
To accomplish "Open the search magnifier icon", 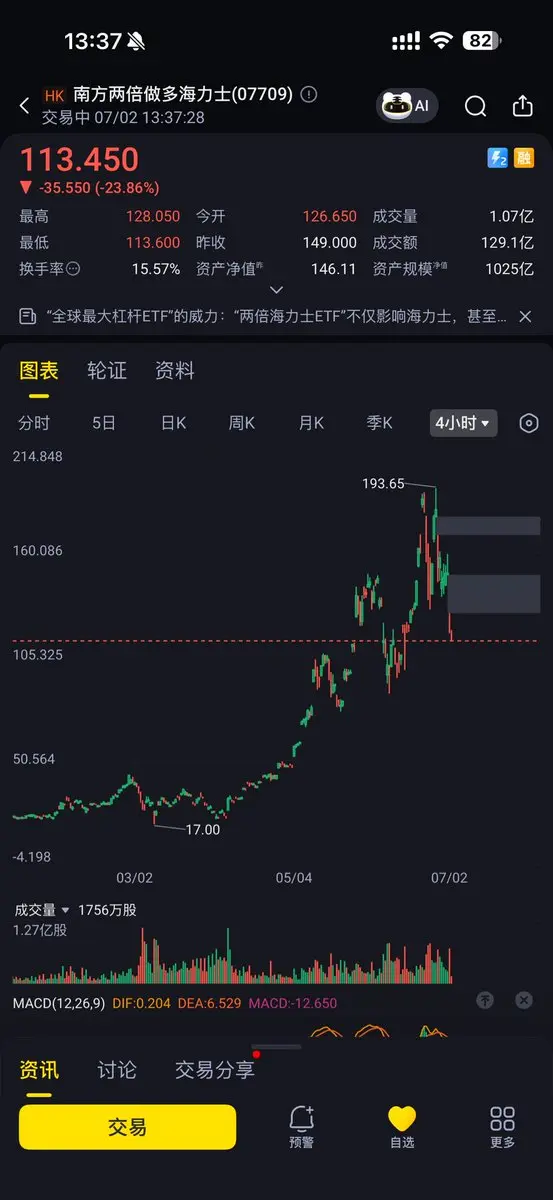I will [476, 106].
